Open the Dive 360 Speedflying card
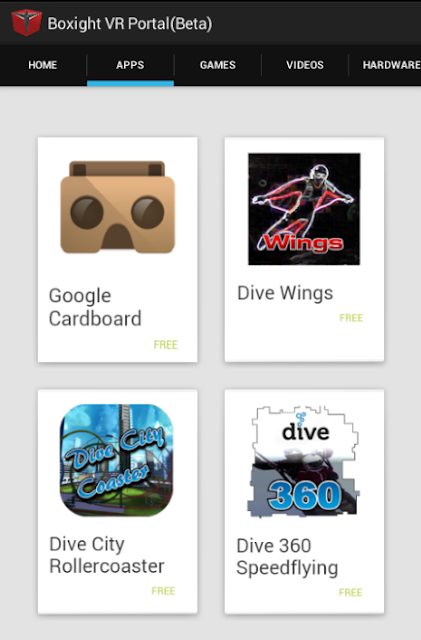Image resolution: width=421 pixels, height=640 pixels. [x=304, y=502]
